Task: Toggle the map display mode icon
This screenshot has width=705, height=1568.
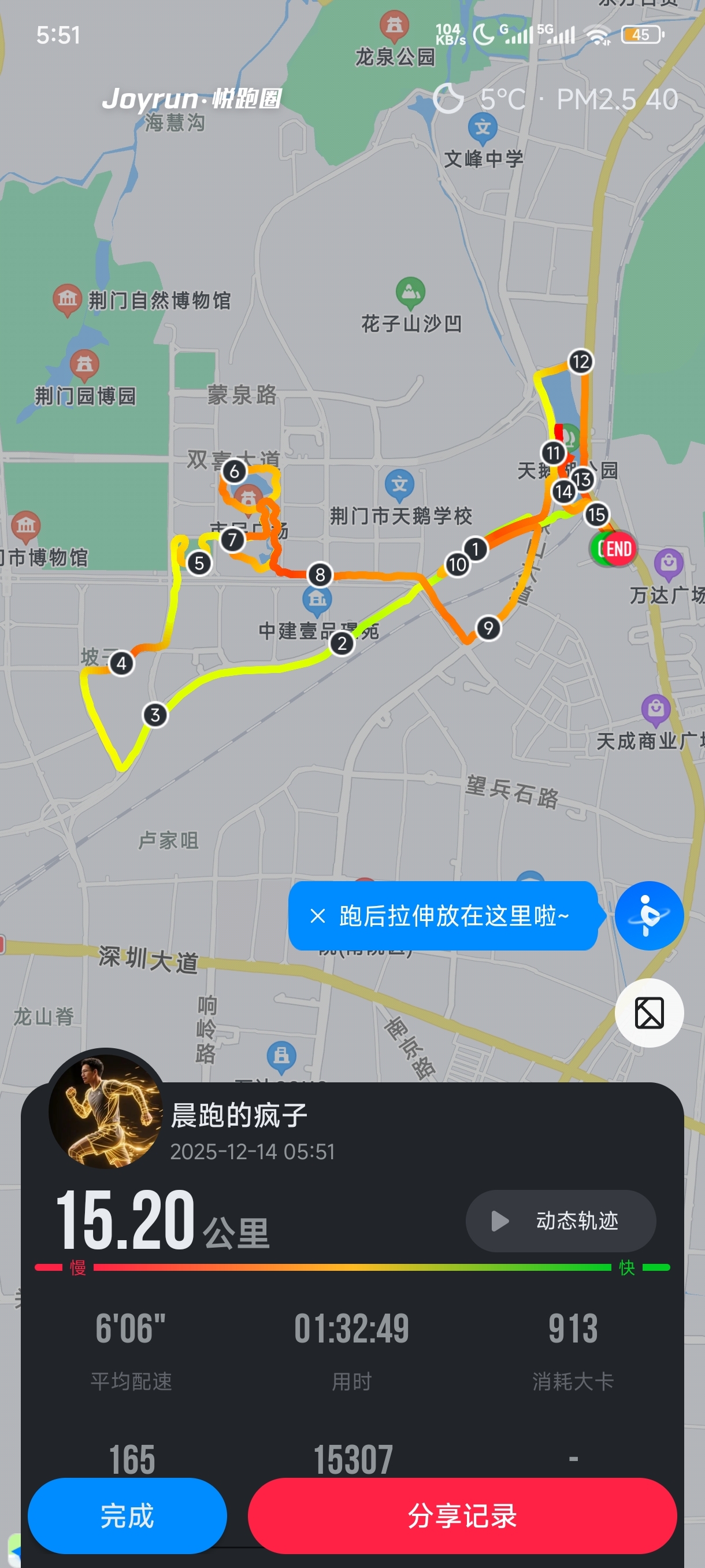Action: (648, 1013)
